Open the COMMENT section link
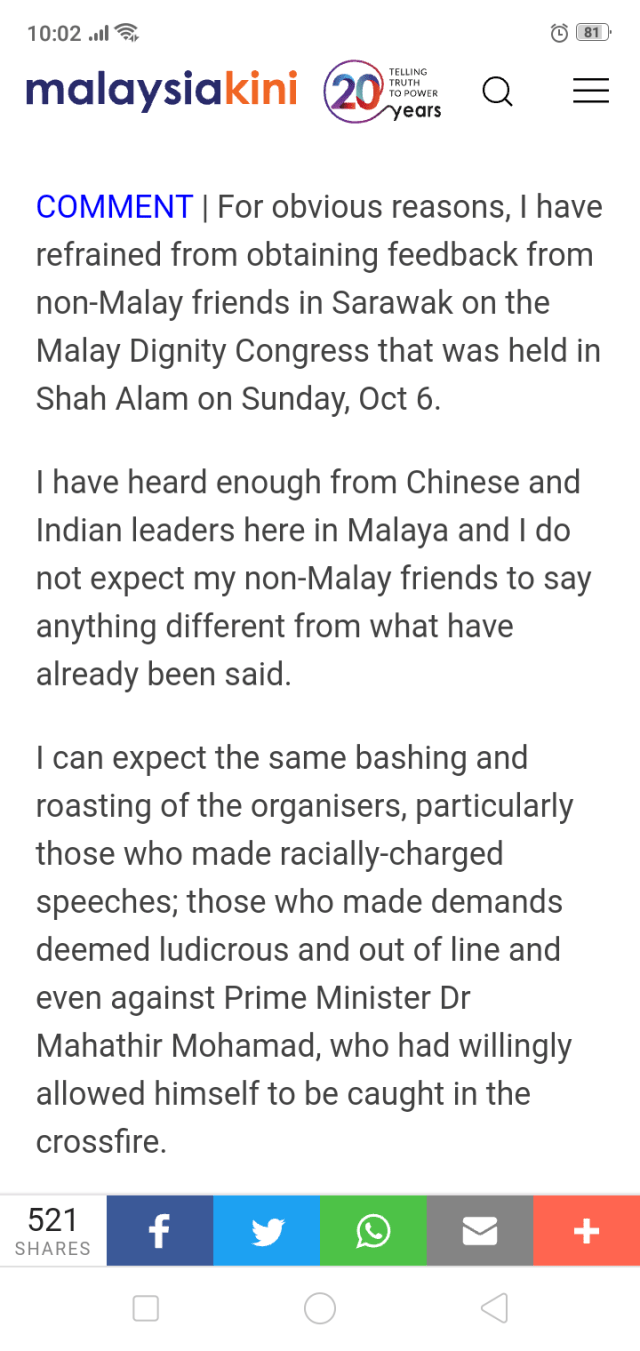640x1351 pixels. pos(114,207)
